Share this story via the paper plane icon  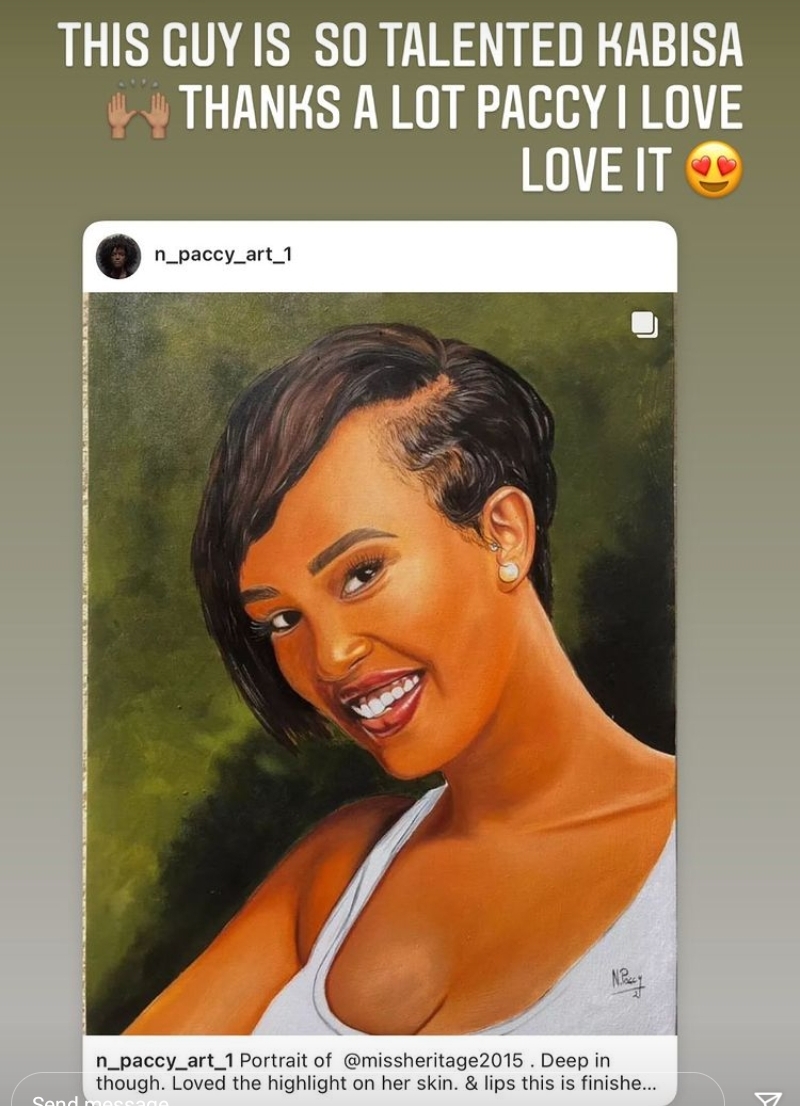[767, 1098]
